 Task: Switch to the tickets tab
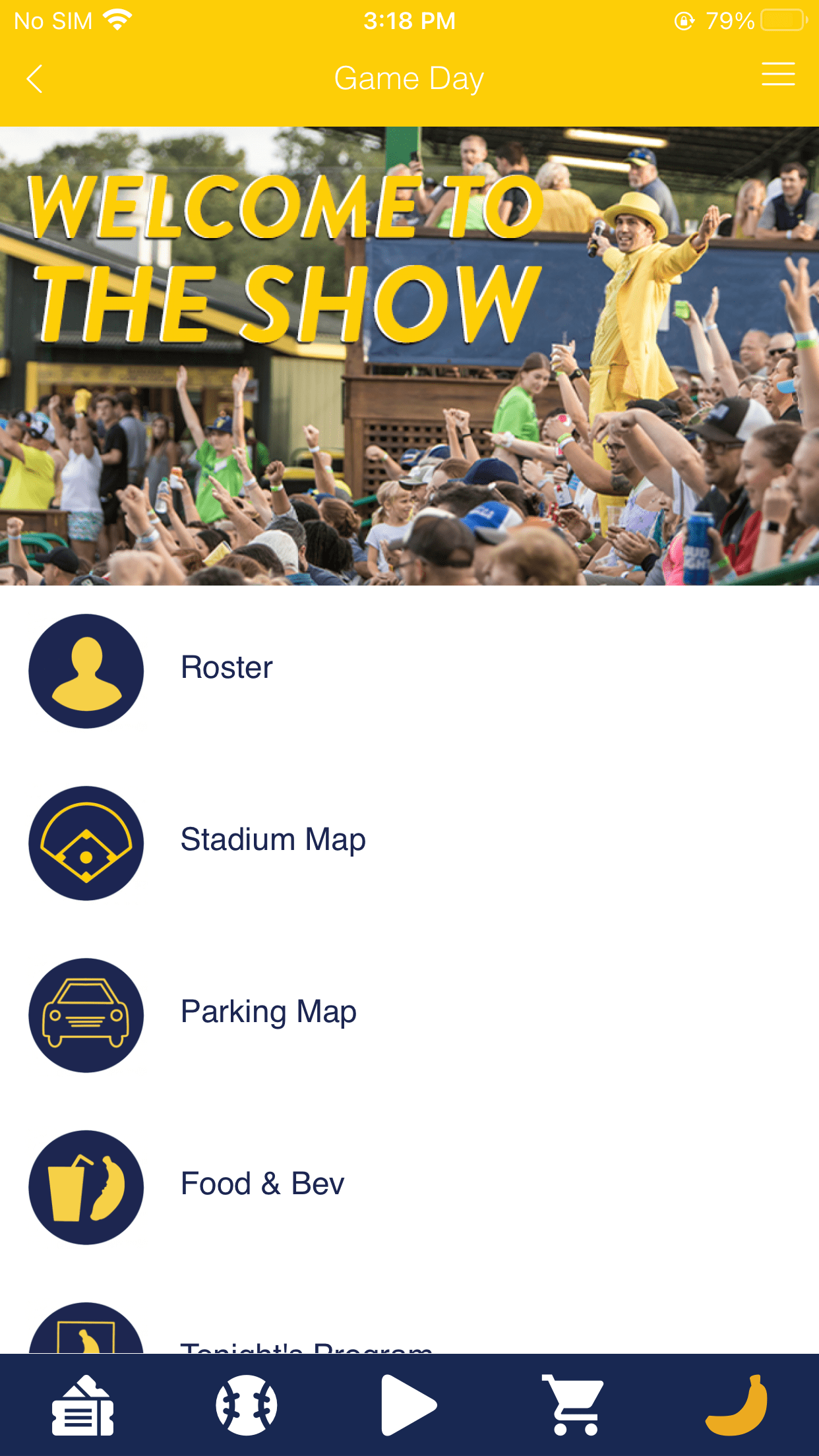(83, 1406)
